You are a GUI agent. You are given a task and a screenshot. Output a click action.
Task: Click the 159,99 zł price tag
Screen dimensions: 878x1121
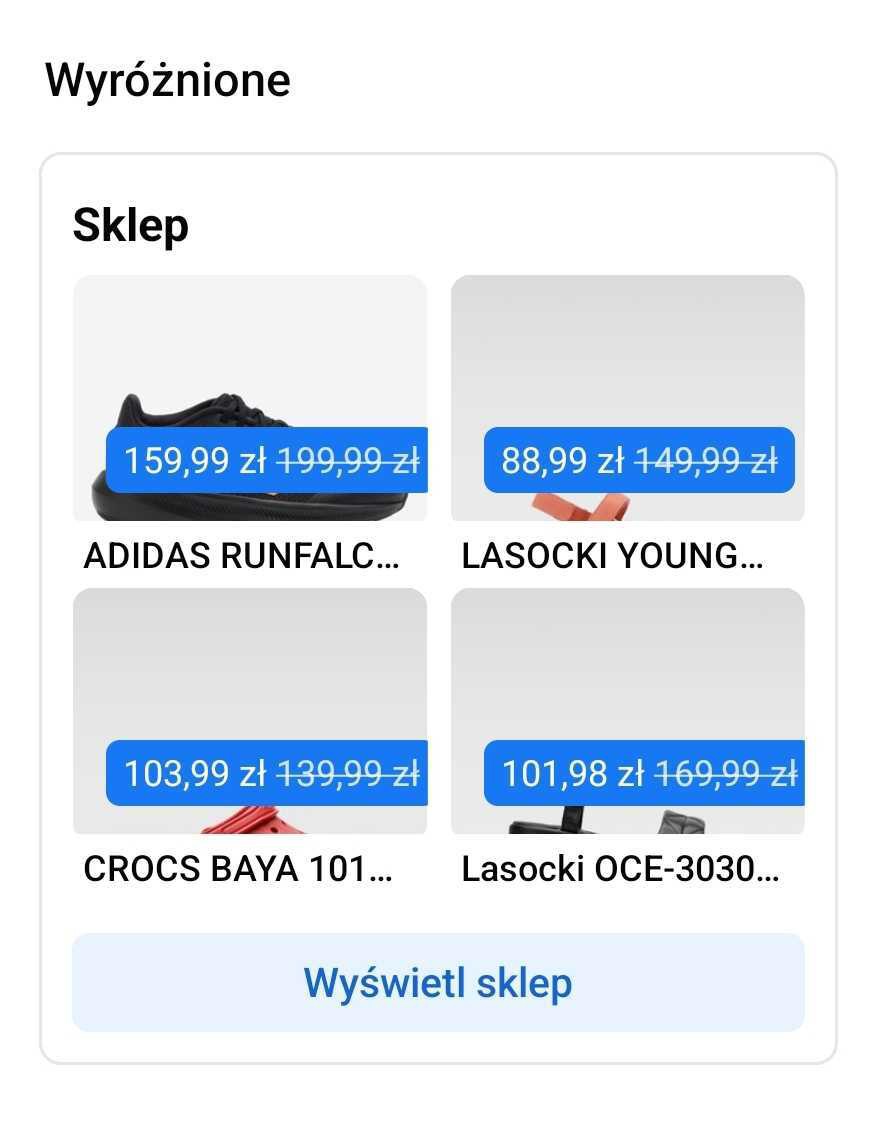197,460
